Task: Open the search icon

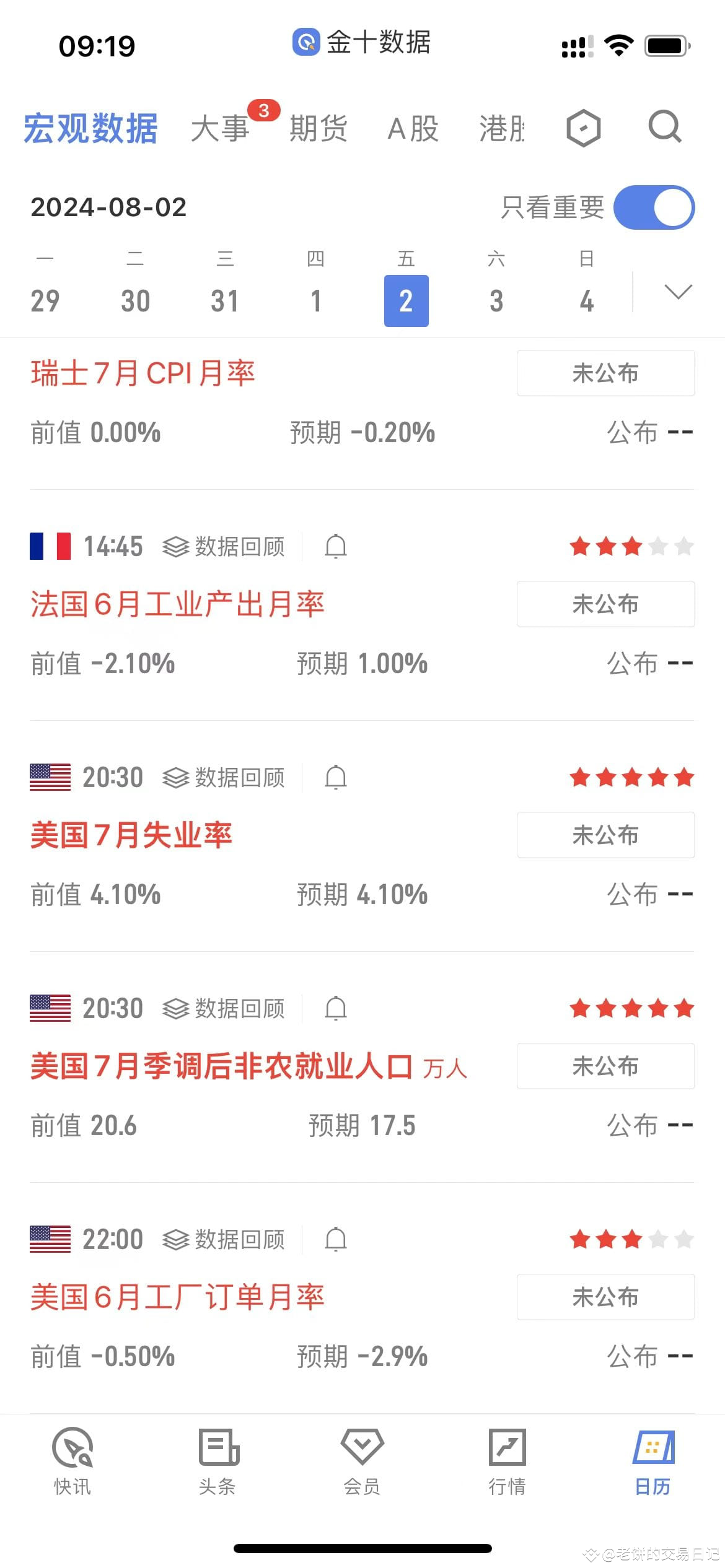Action: (664, 127)
